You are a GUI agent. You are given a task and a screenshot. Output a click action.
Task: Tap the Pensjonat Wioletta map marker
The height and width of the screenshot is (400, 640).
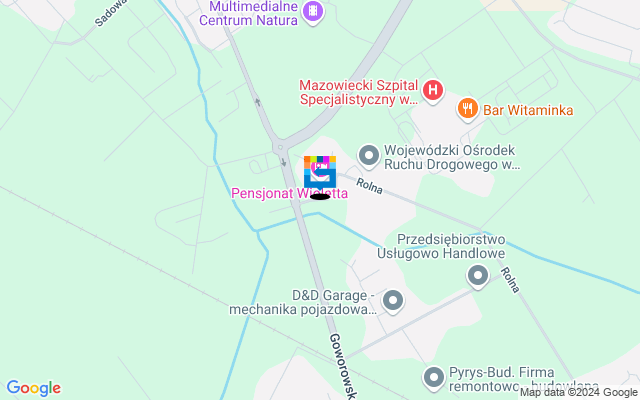point(320,174)
